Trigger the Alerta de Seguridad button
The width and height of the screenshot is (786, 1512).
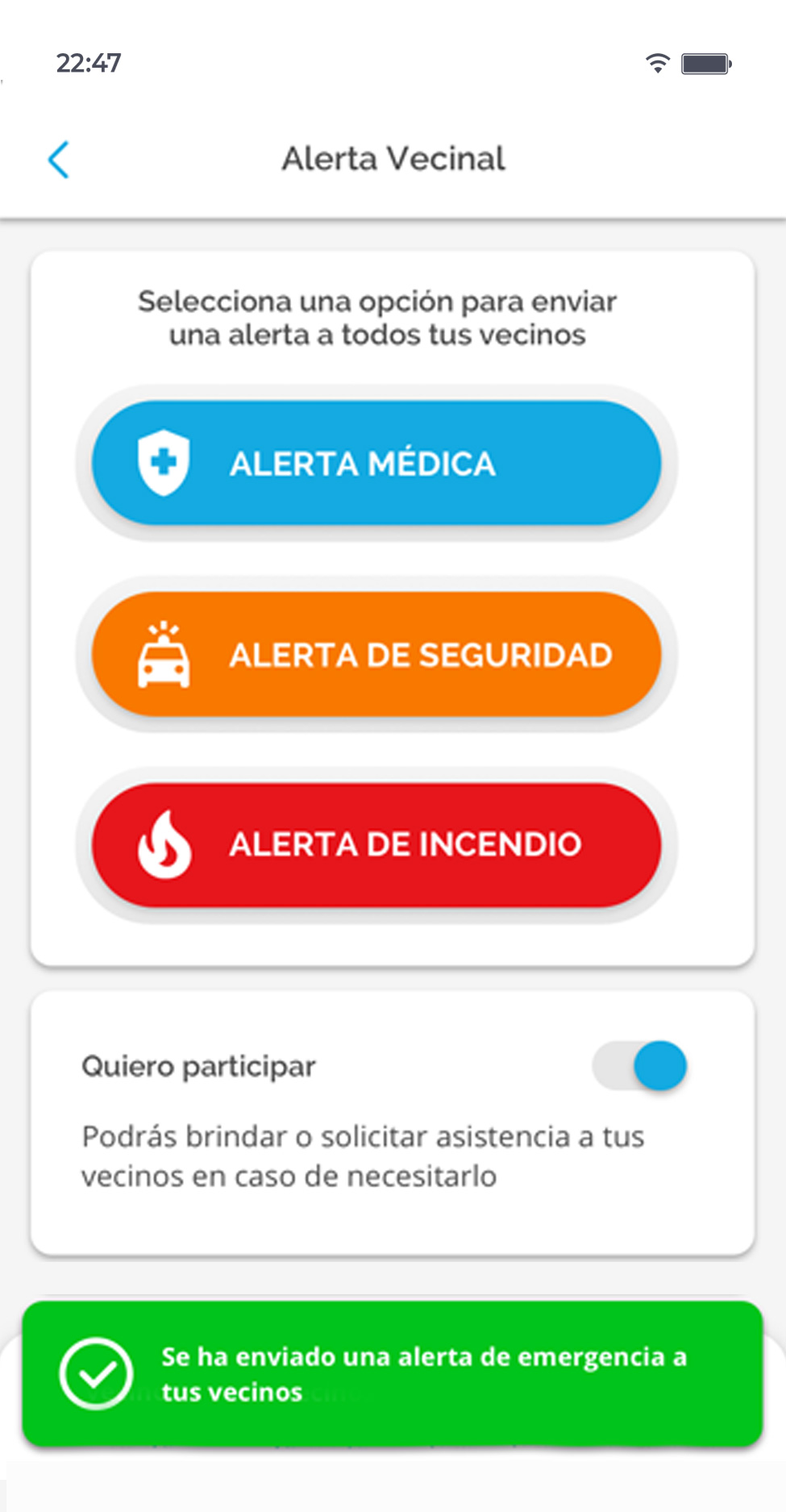coord(376,654)
